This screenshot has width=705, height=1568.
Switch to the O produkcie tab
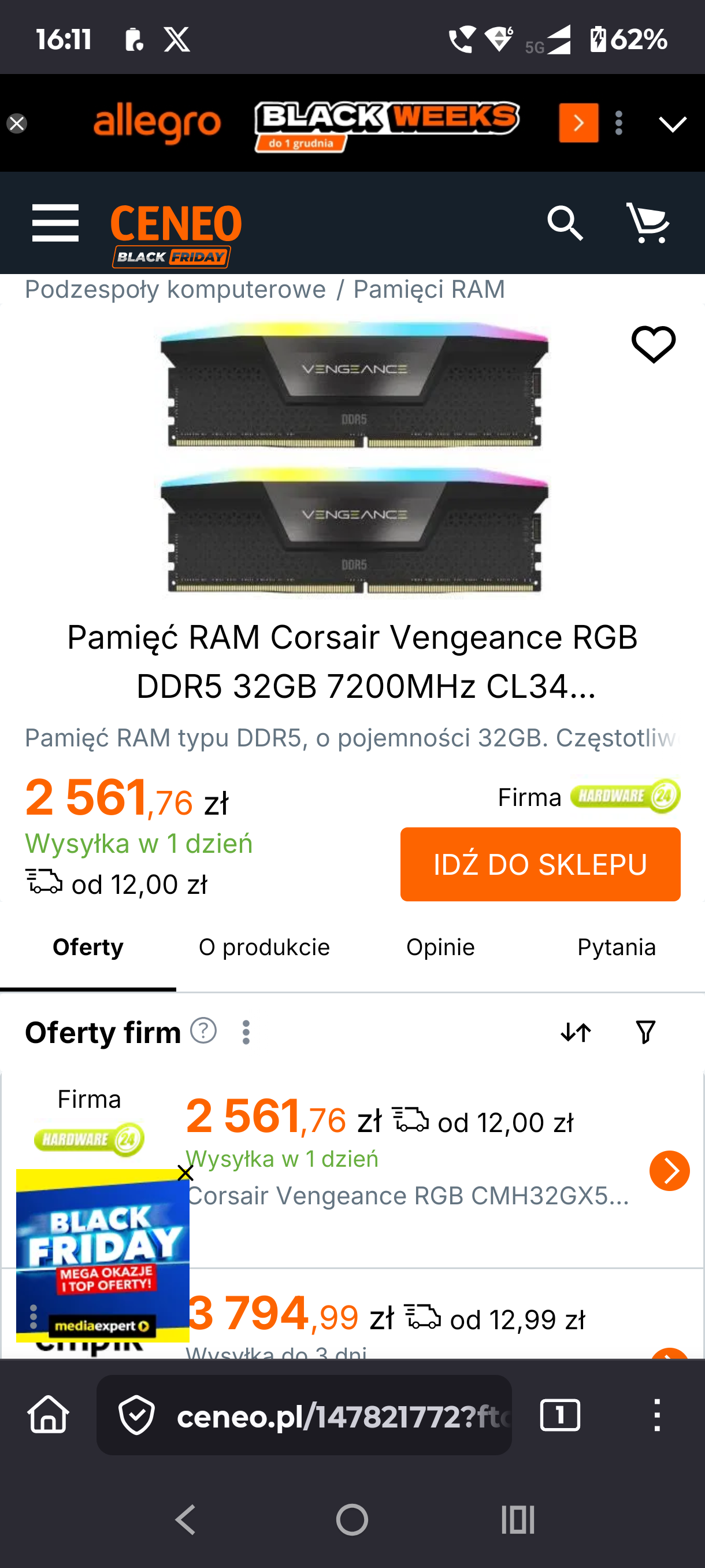264,947
